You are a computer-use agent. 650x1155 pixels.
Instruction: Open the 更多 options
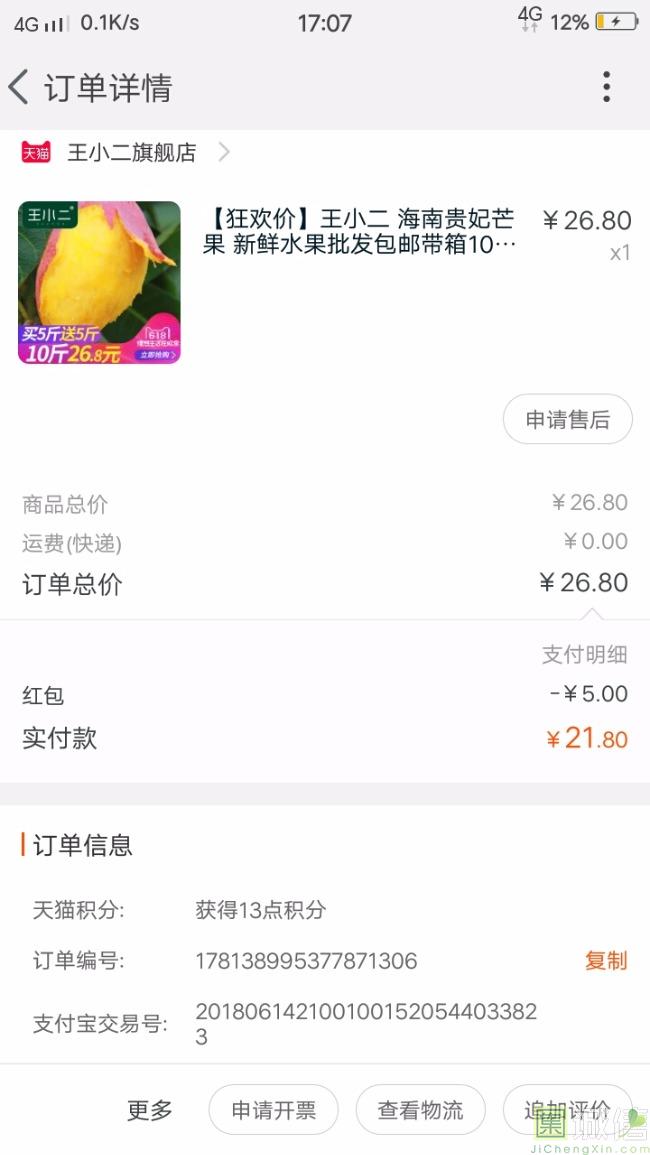[x=150, y=1110]
